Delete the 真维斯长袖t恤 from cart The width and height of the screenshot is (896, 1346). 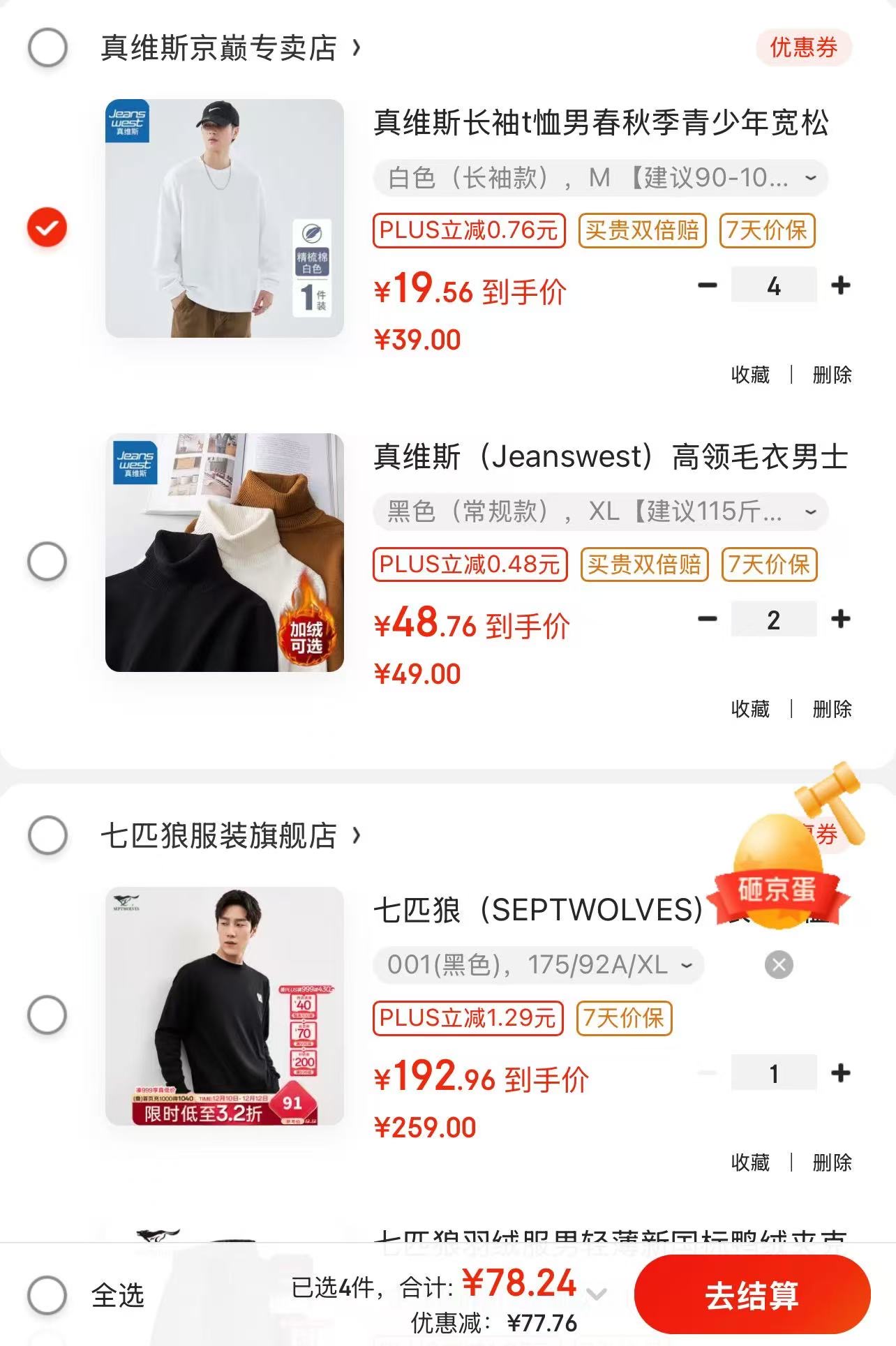pyautogui.click(x=832, y=375)
